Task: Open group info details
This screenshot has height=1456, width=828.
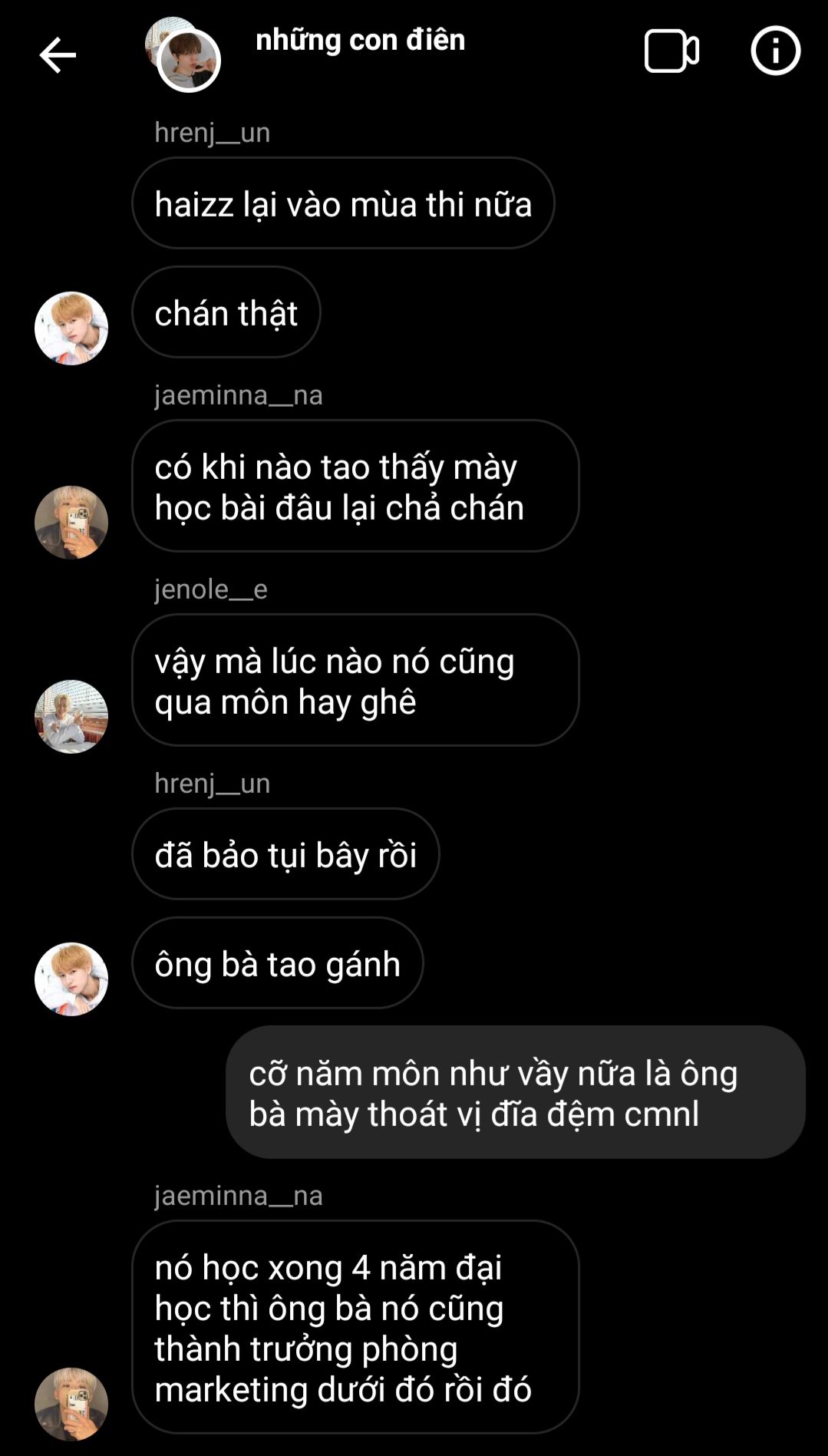Action: (775, 51)
